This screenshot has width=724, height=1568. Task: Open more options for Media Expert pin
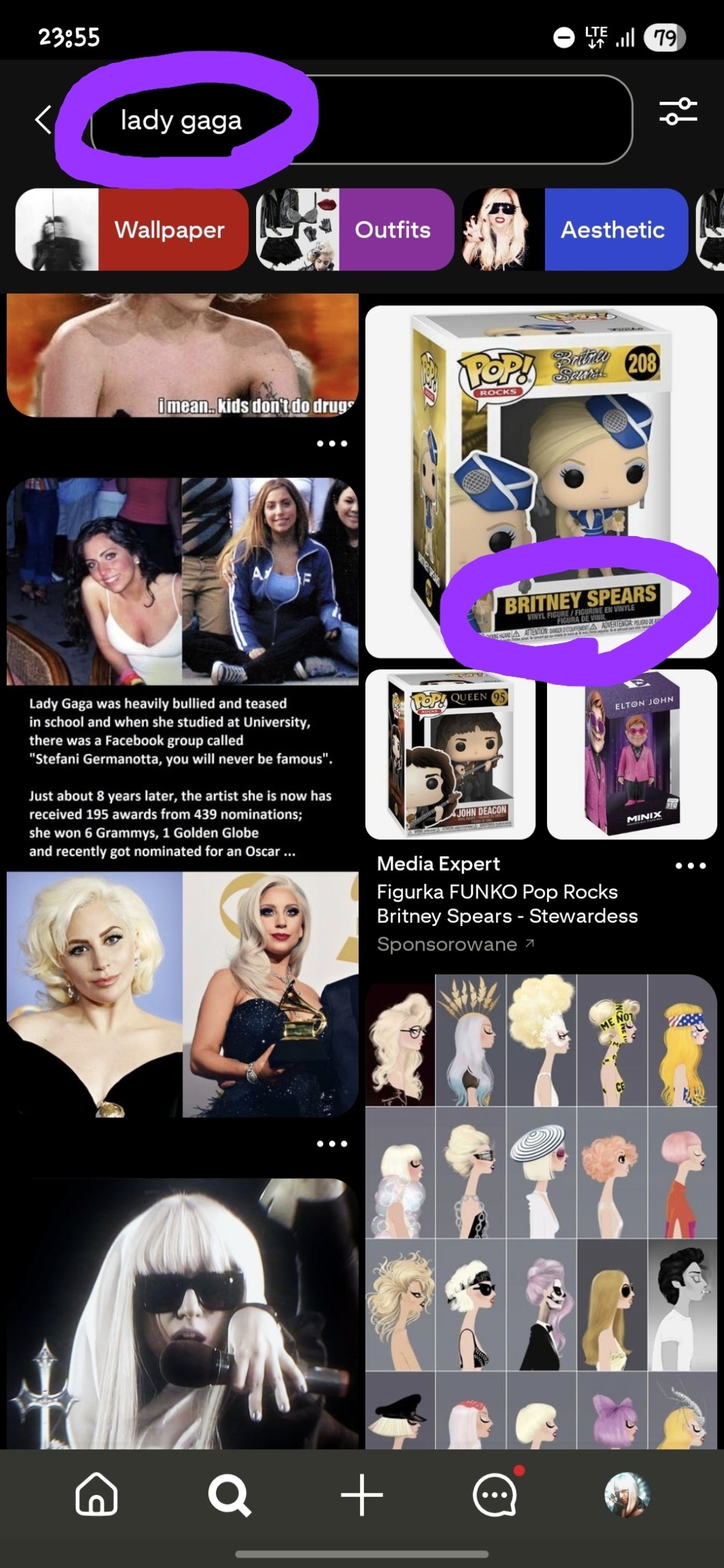tap(690, 865)
